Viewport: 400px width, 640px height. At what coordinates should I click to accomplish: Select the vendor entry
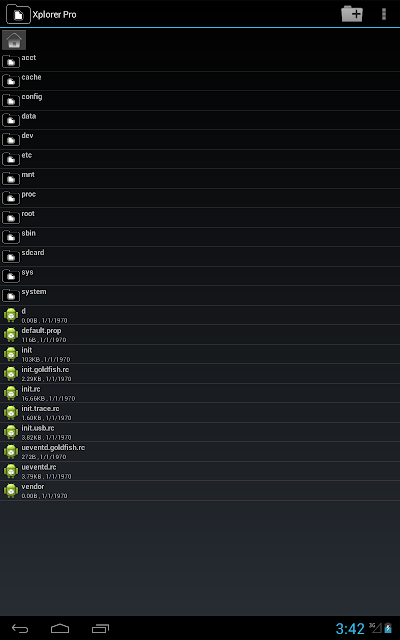click(x=200, y=491)
